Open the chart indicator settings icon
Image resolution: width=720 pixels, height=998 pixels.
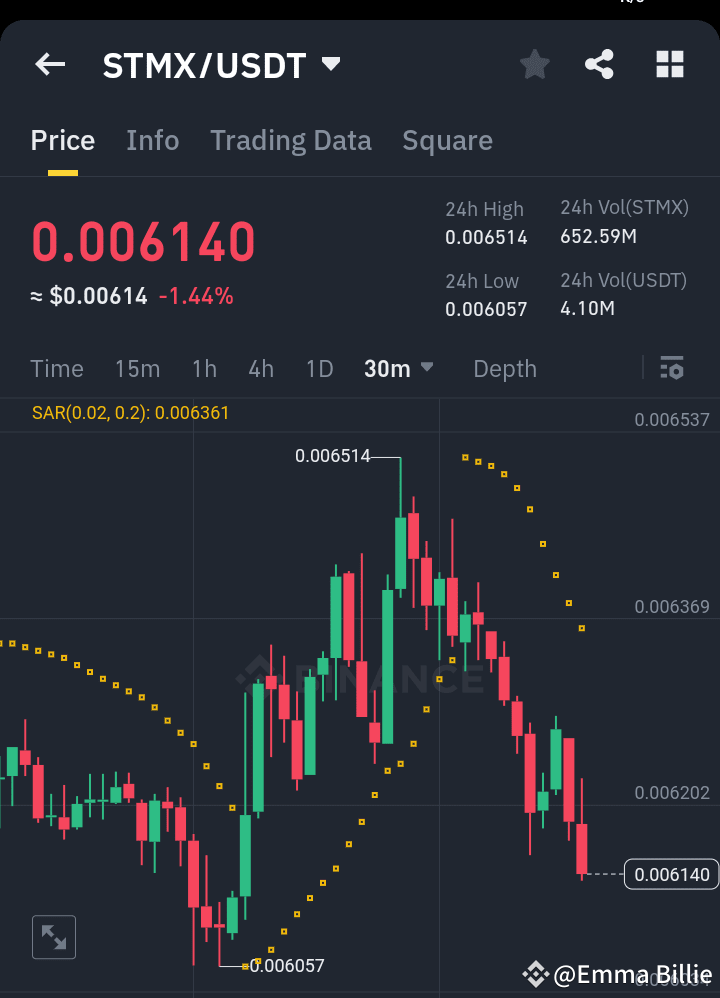[671, 368]
